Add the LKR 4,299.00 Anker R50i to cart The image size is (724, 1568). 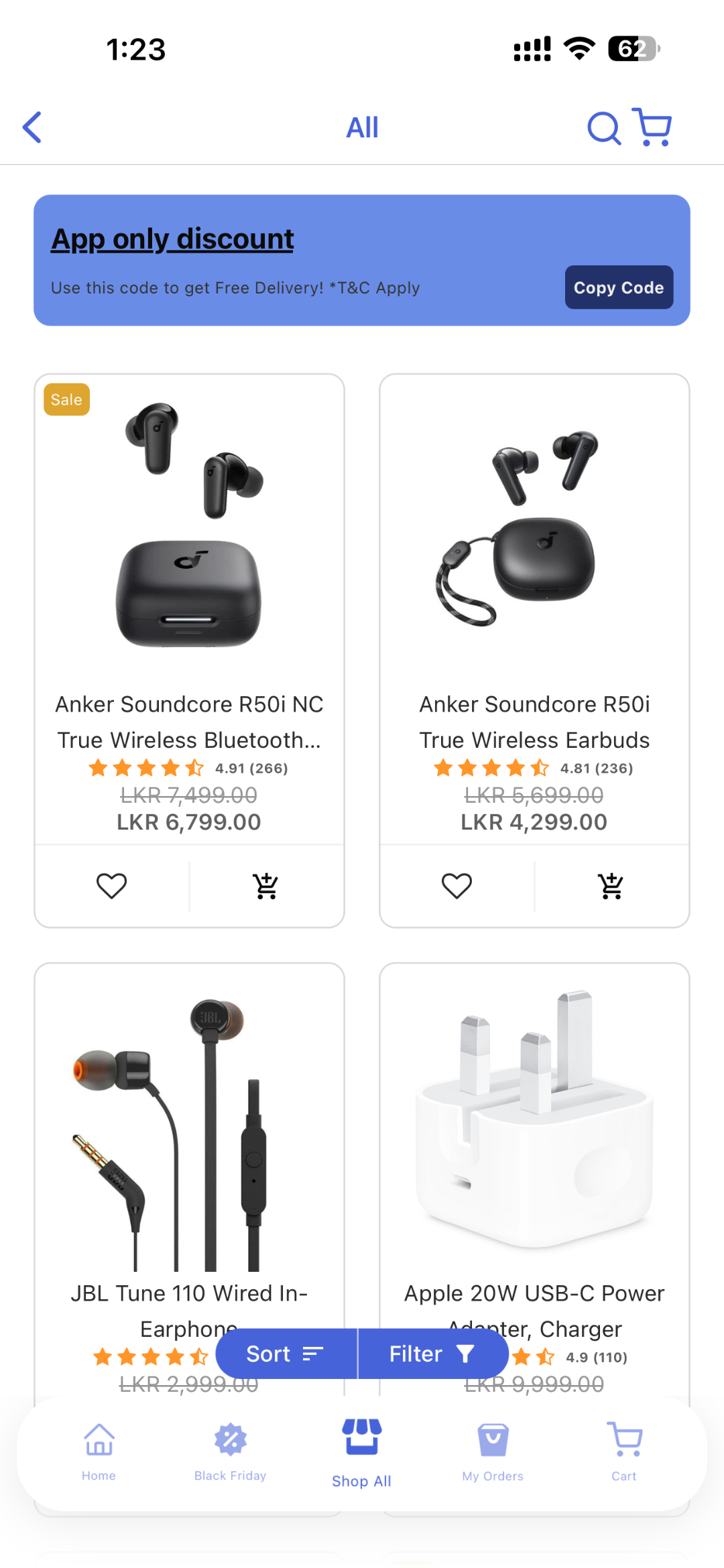(611, 886)
